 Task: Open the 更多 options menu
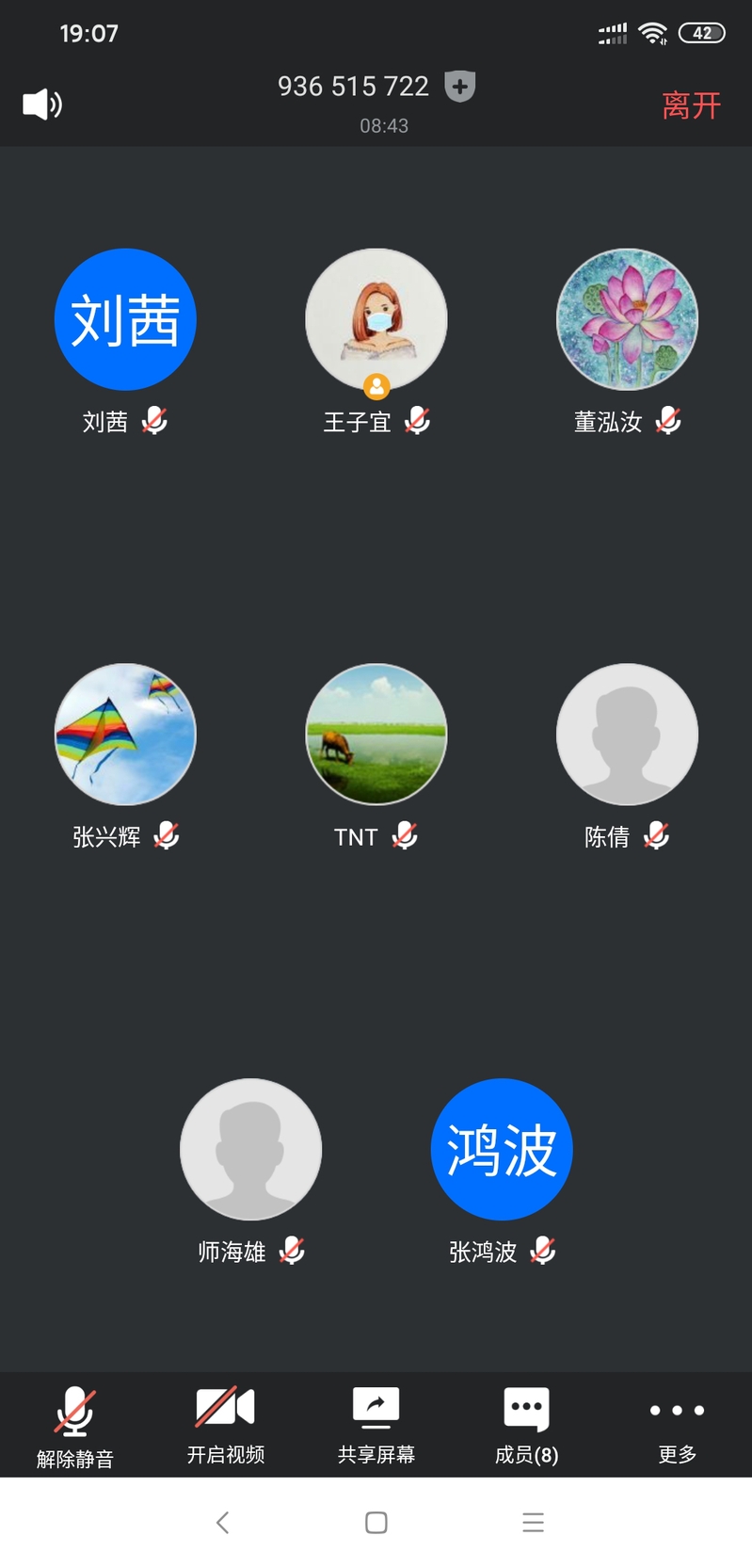click(x=678, y=1426)
